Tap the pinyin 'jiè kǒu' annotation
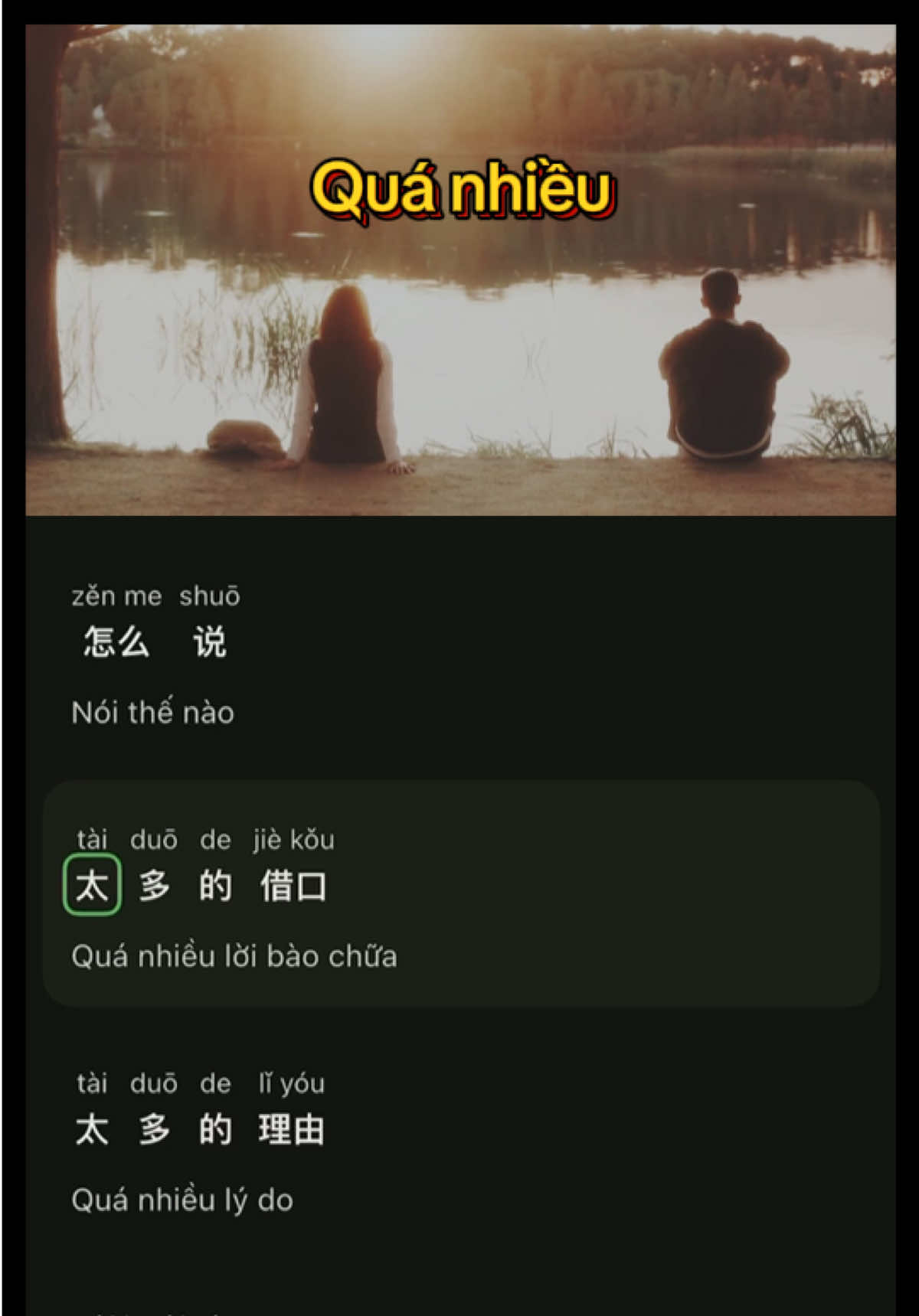The width and height of the screenshot is (919, 1316). click(x=295, y=839)
